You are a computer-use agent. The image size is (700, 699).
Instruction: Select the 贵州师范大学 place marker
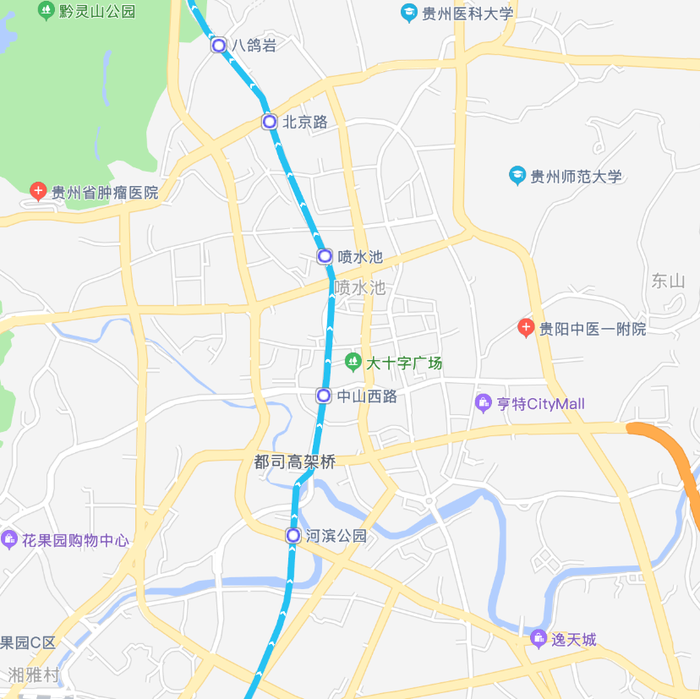(517, 176)
